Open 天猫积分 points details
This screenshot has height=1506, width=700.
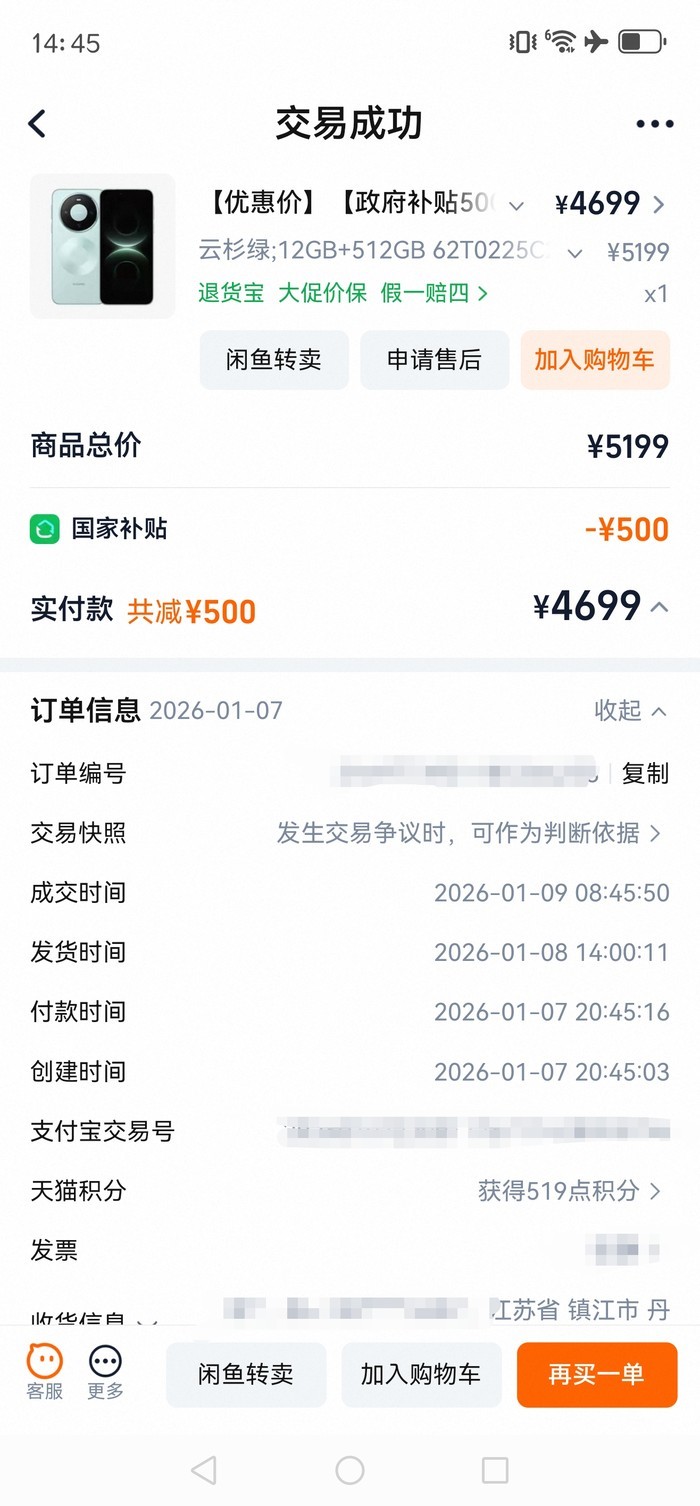(x=568, y=1190)
